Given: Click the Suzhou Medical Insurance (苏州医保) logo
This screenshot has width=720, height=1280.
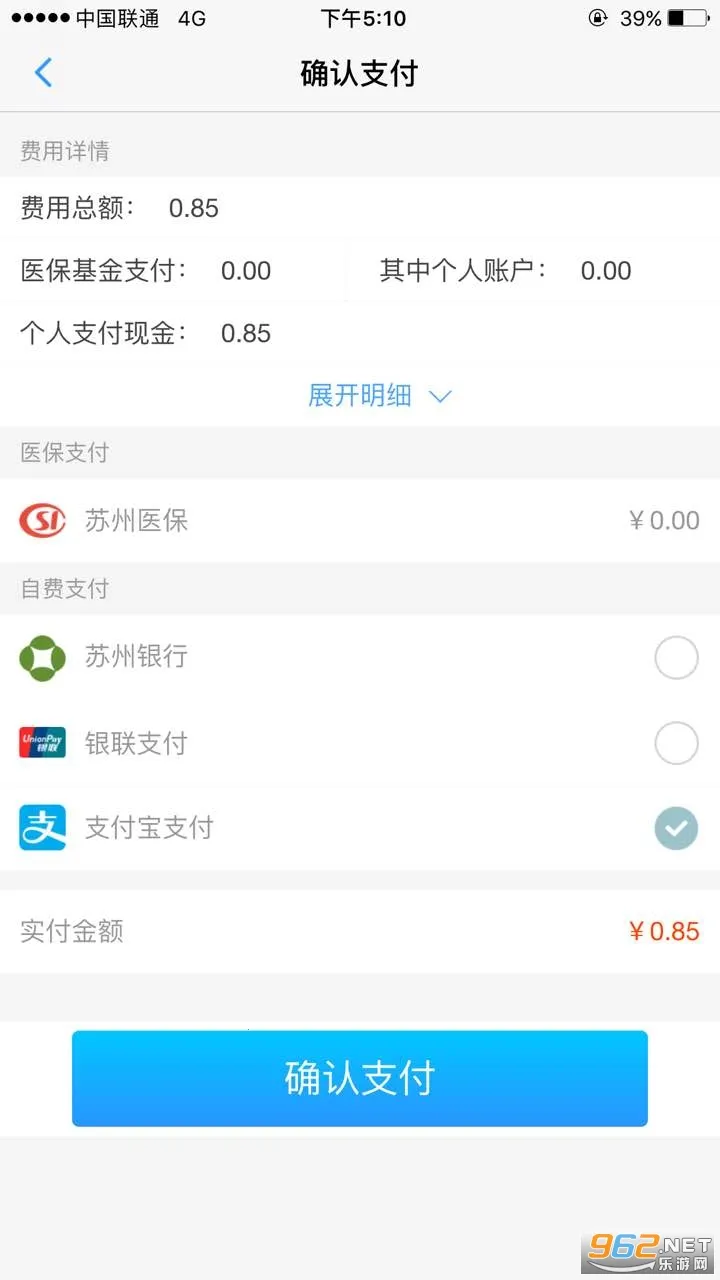Looking at the screenshot, I should tap(41, 520).
